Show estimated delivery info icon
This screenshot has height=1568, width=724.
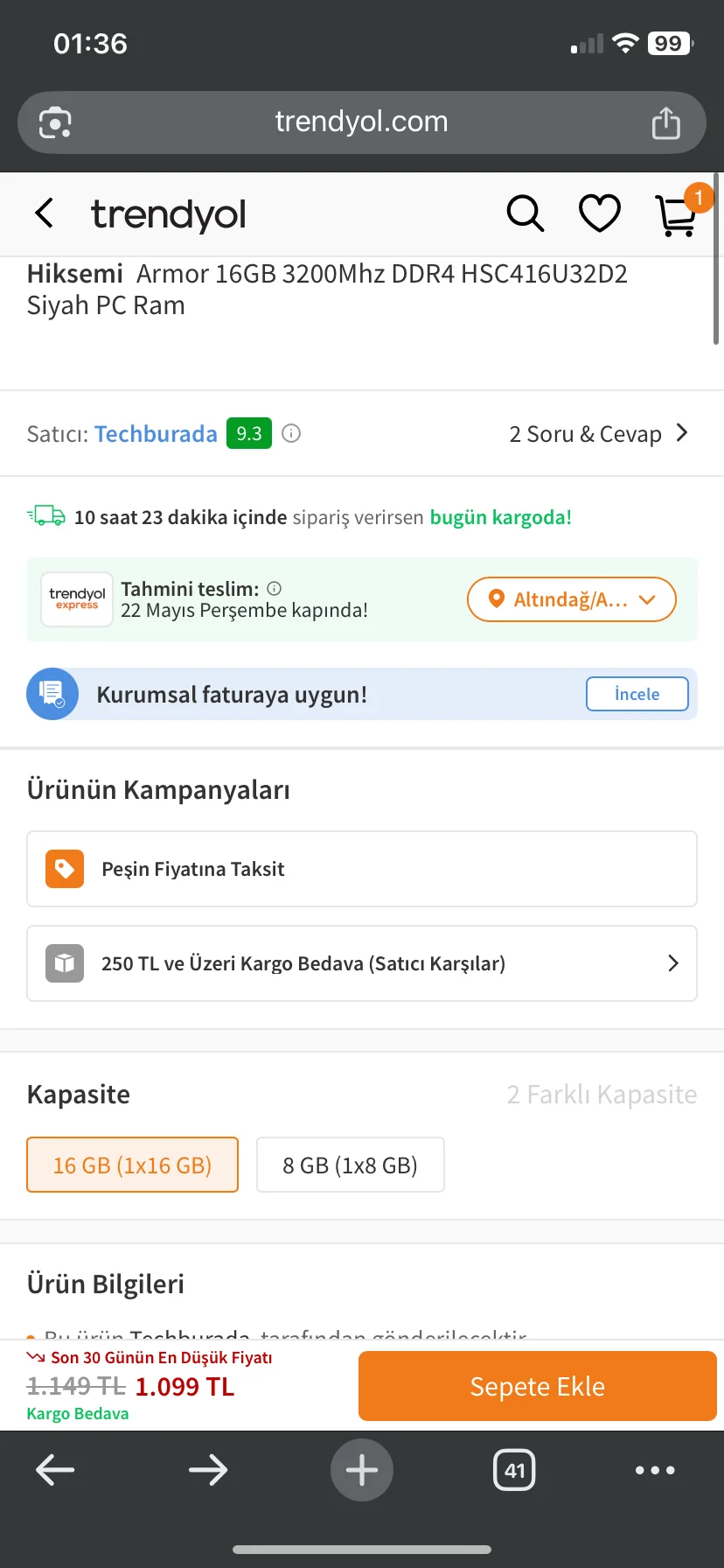point(275,589)
